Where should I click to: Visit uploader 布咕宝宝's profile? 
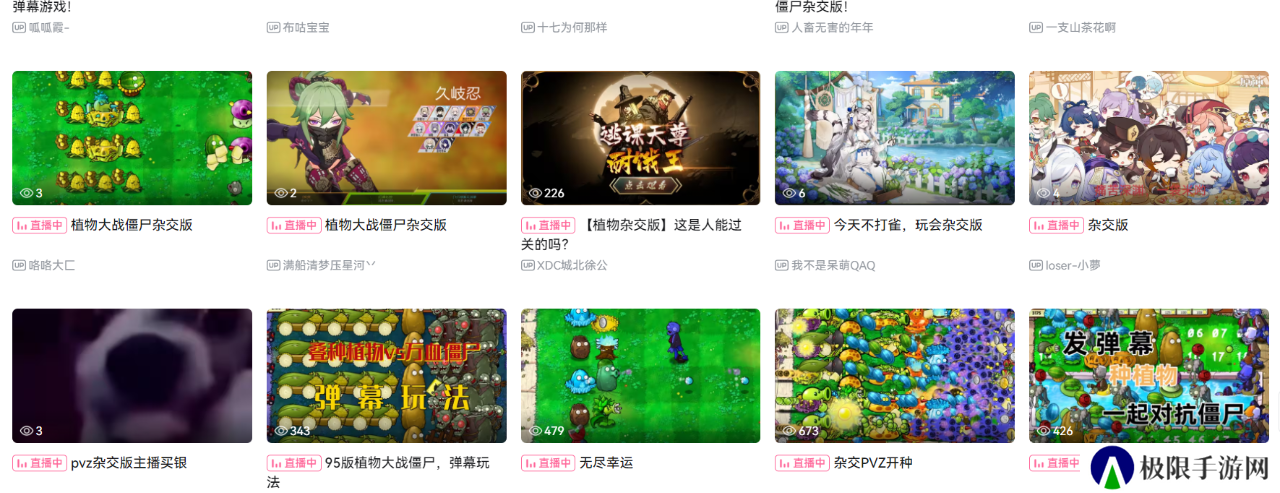coord(306,27)
